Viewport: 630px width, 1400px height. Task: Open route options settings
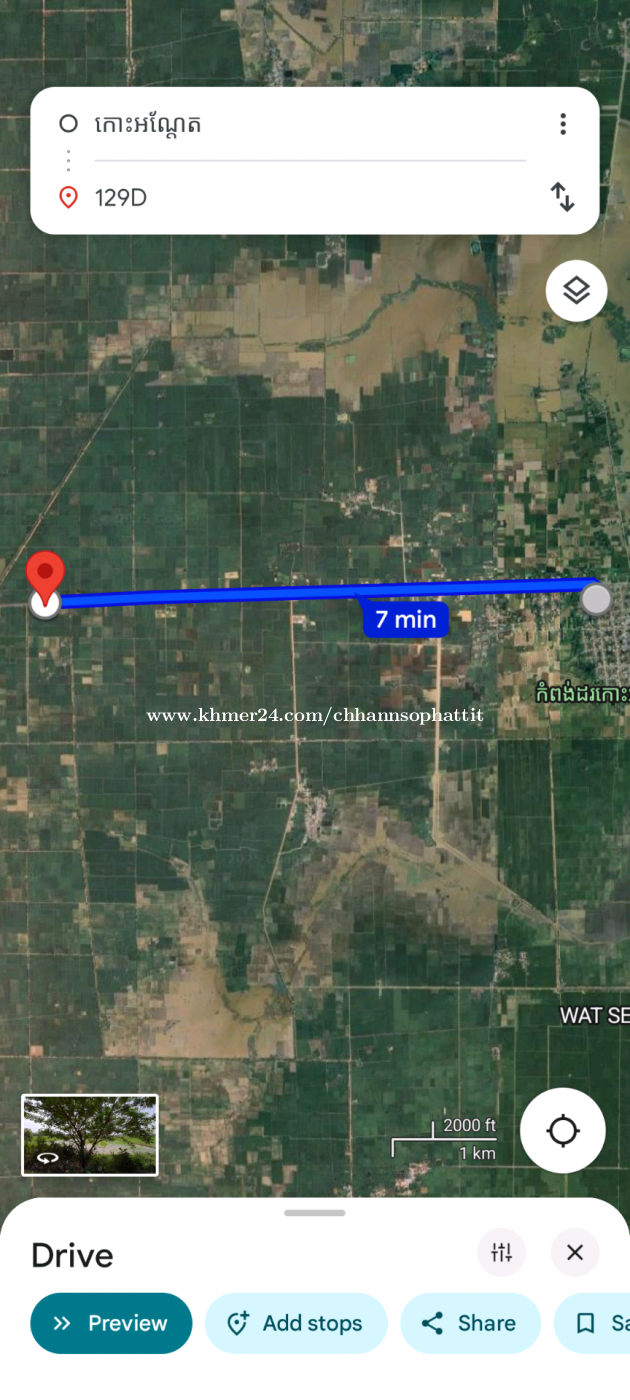[501, 1252]
